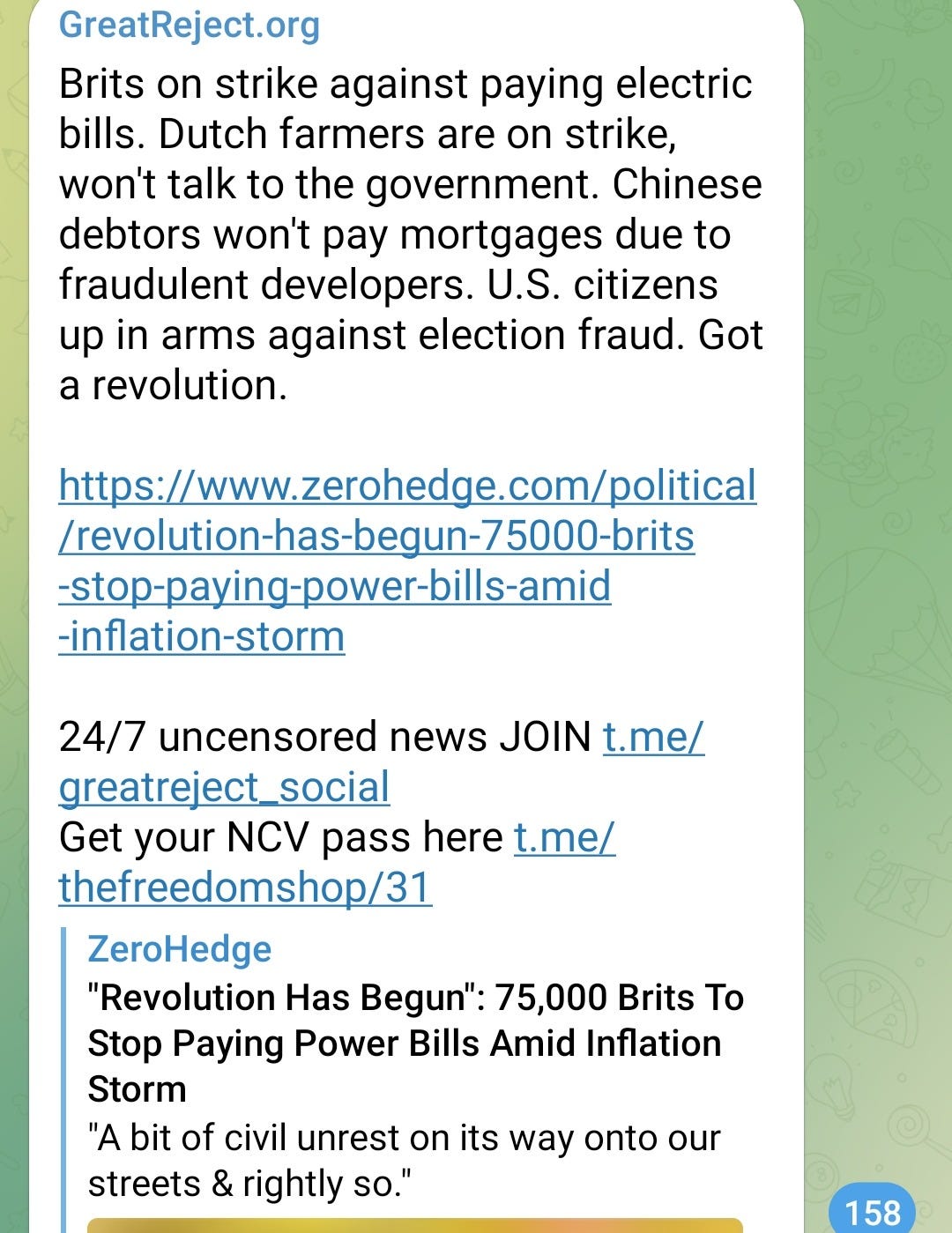Jump to unread via the 158 badge
Image resolution: width=952 pixels, height=1233 pixels.
(872, 1211)
